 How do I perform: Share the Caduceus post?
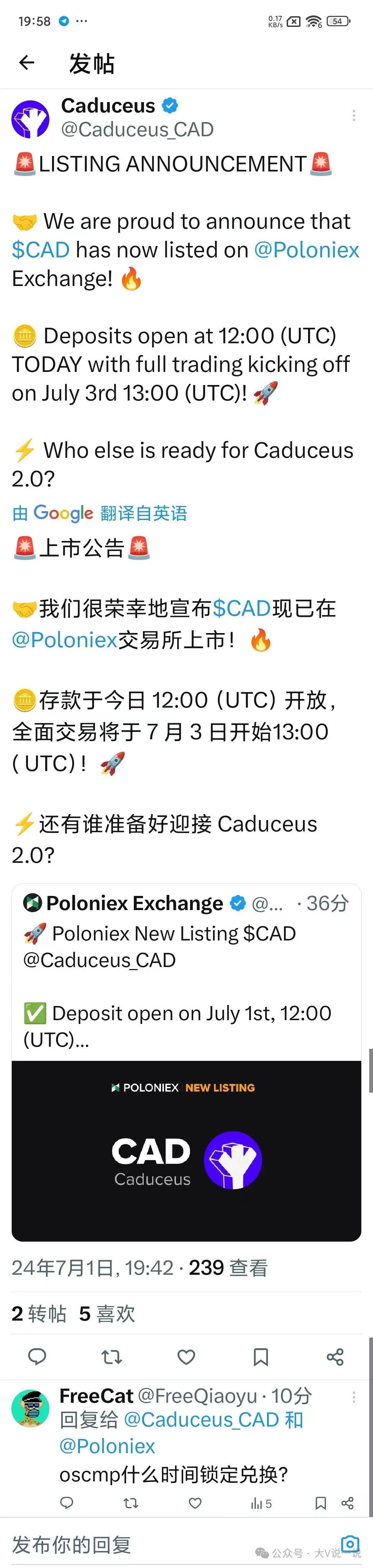[335, 1356]
